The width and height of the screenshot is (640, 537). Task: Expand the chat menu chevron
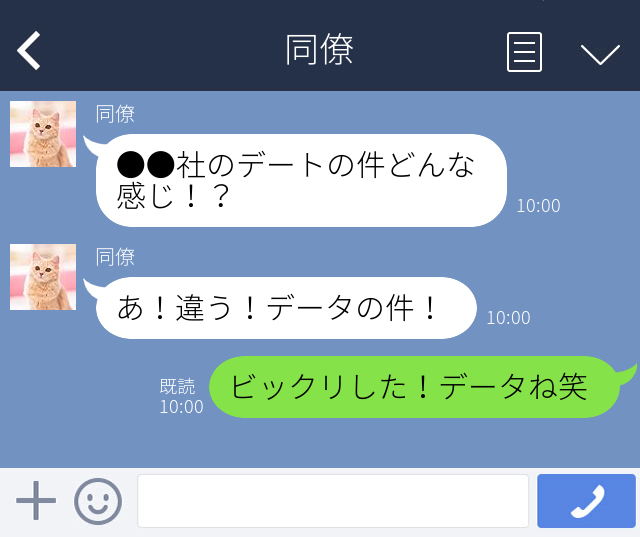600,53
